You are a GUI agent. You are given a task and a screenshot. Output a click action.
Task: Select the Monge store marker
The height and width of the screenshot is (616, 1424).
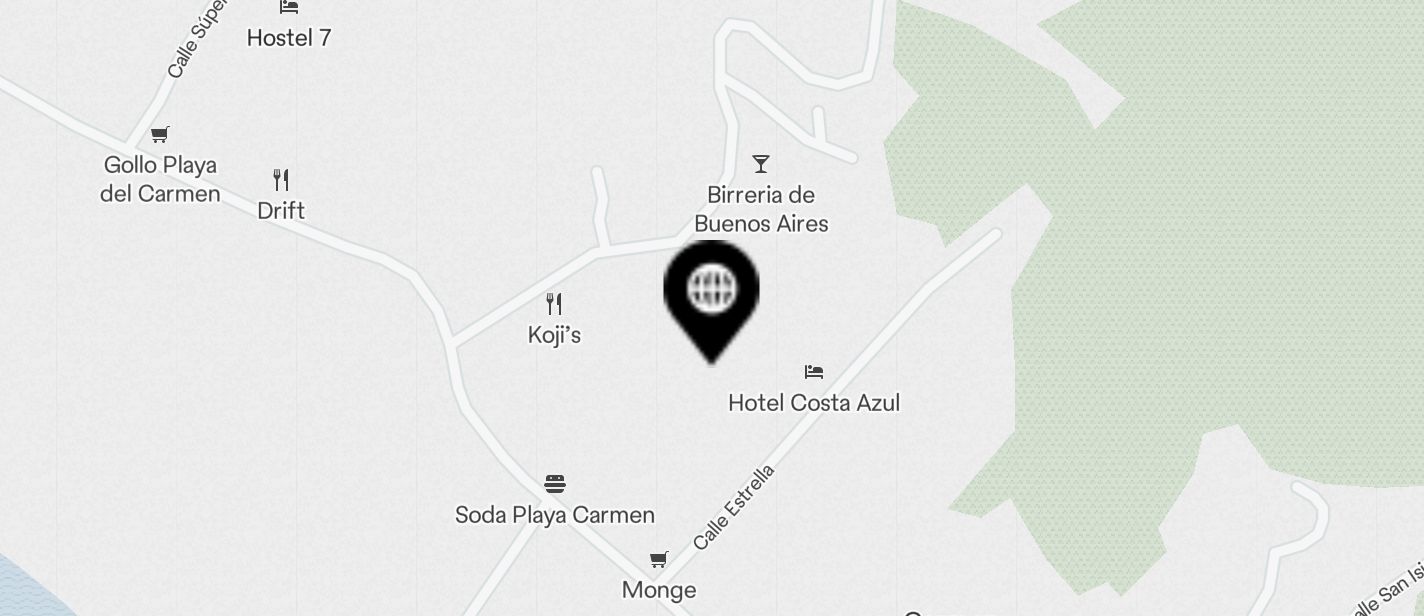coord(658,560)
